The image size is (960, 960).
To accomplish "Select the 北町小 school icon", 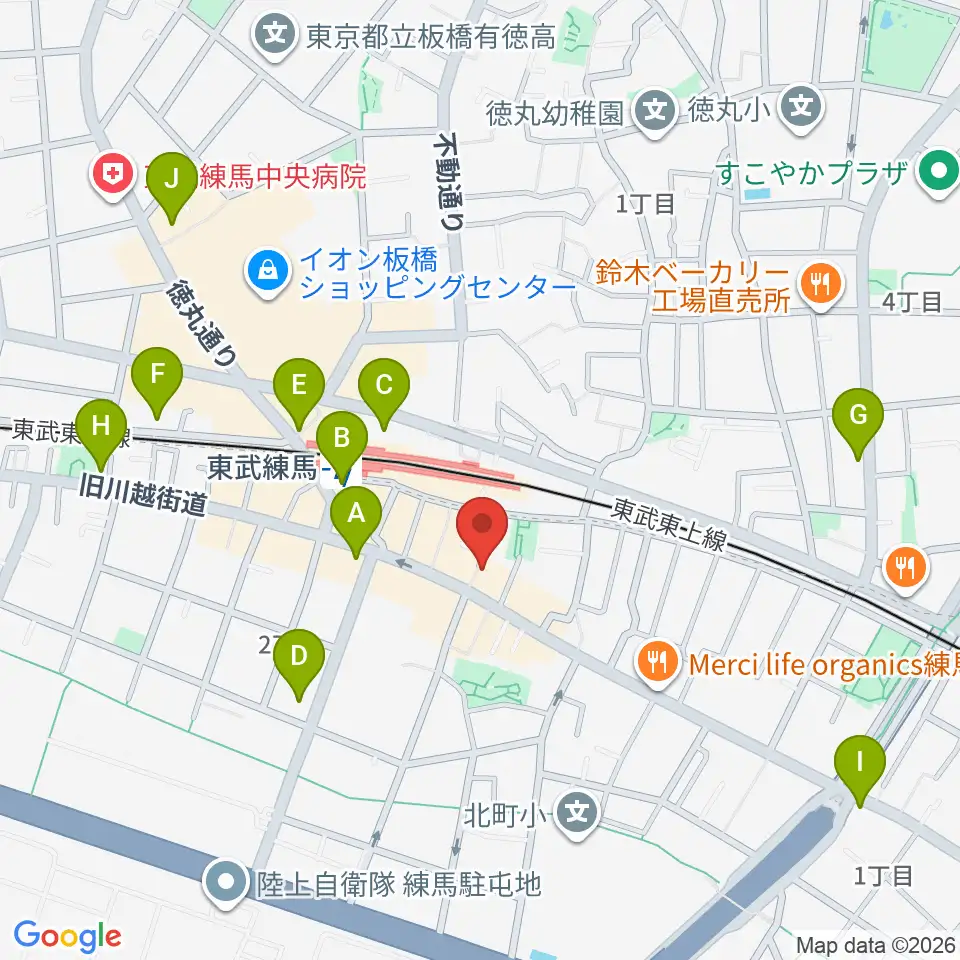I will coord(577,816).
